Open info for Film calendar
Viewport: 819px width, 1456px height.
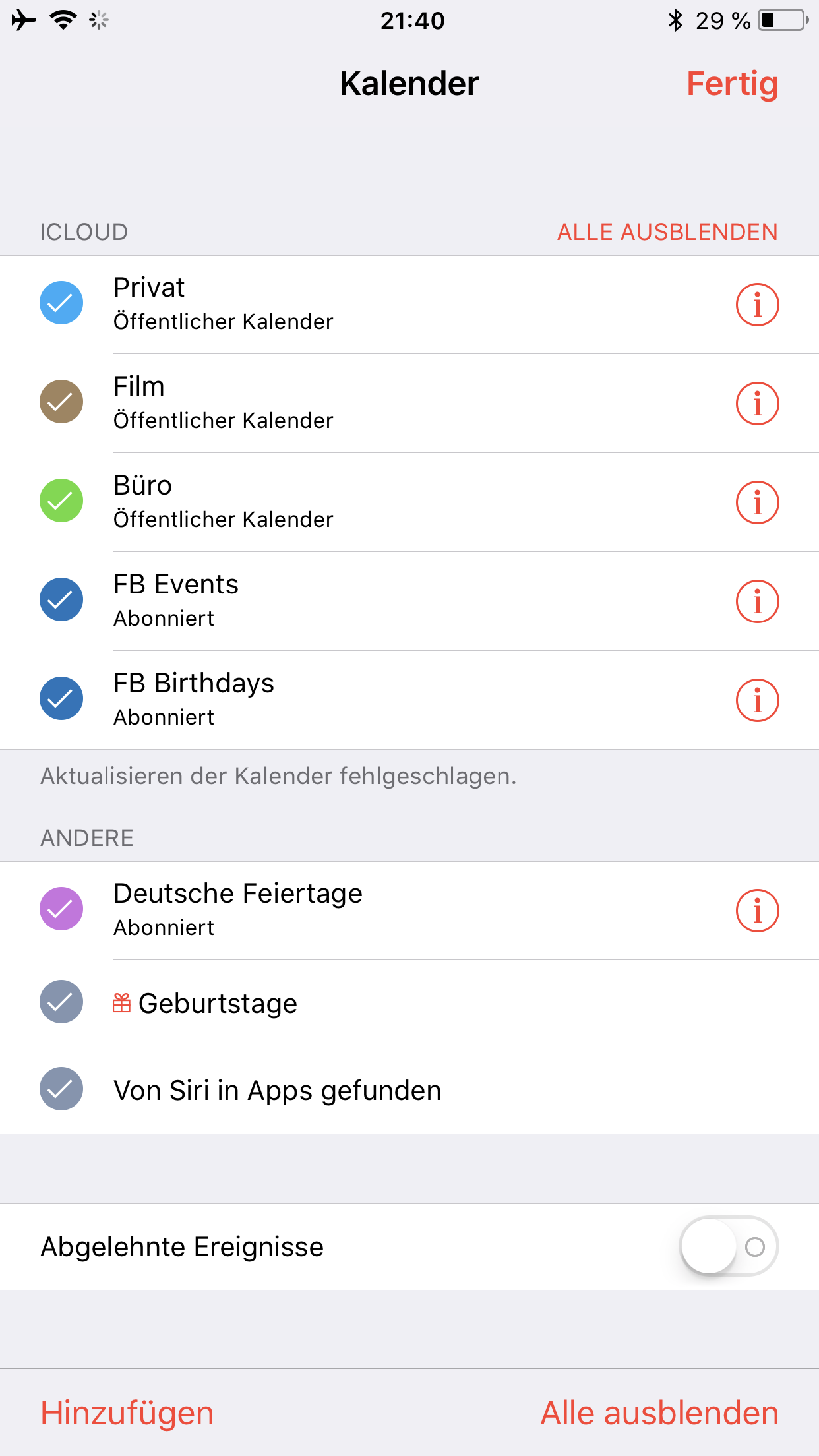(757, 404)
